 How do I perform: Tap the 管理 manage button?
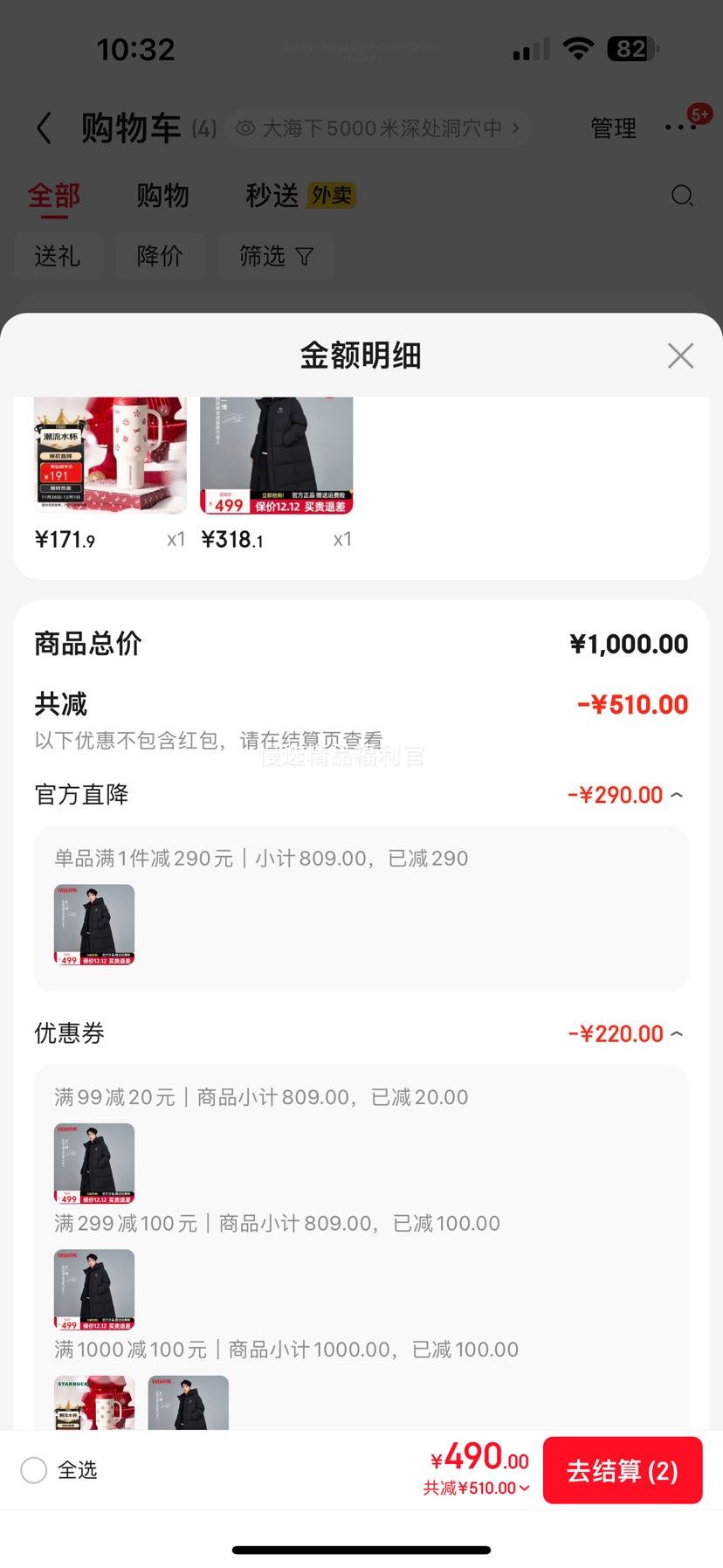tap(613, 128)
